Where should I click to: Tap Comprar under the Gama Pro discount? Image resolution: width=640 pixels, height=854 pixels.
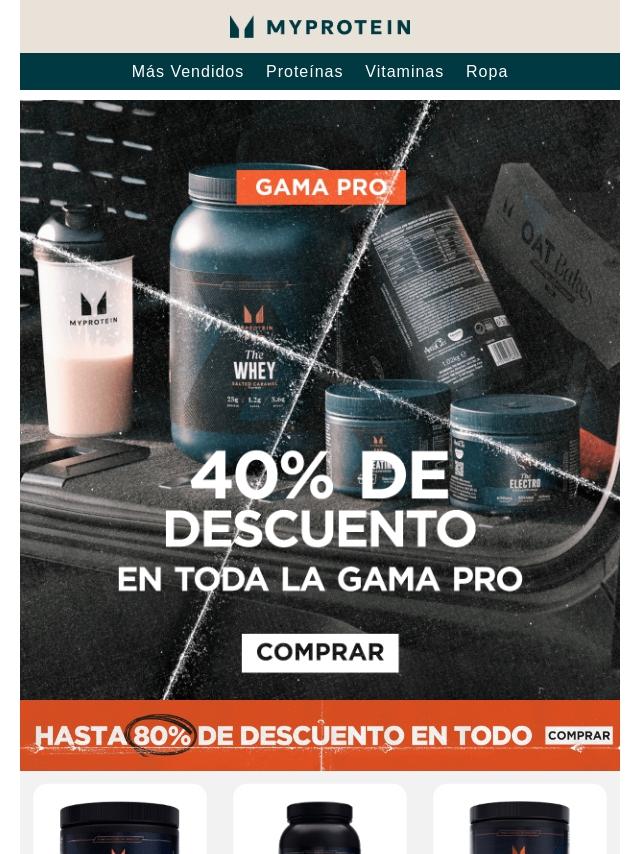pos(320,653)
